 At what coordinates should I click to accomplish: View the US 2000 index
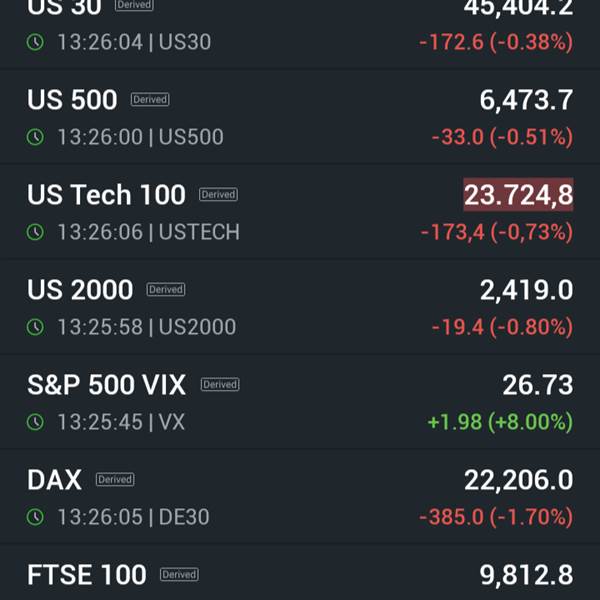pos(300,307)
